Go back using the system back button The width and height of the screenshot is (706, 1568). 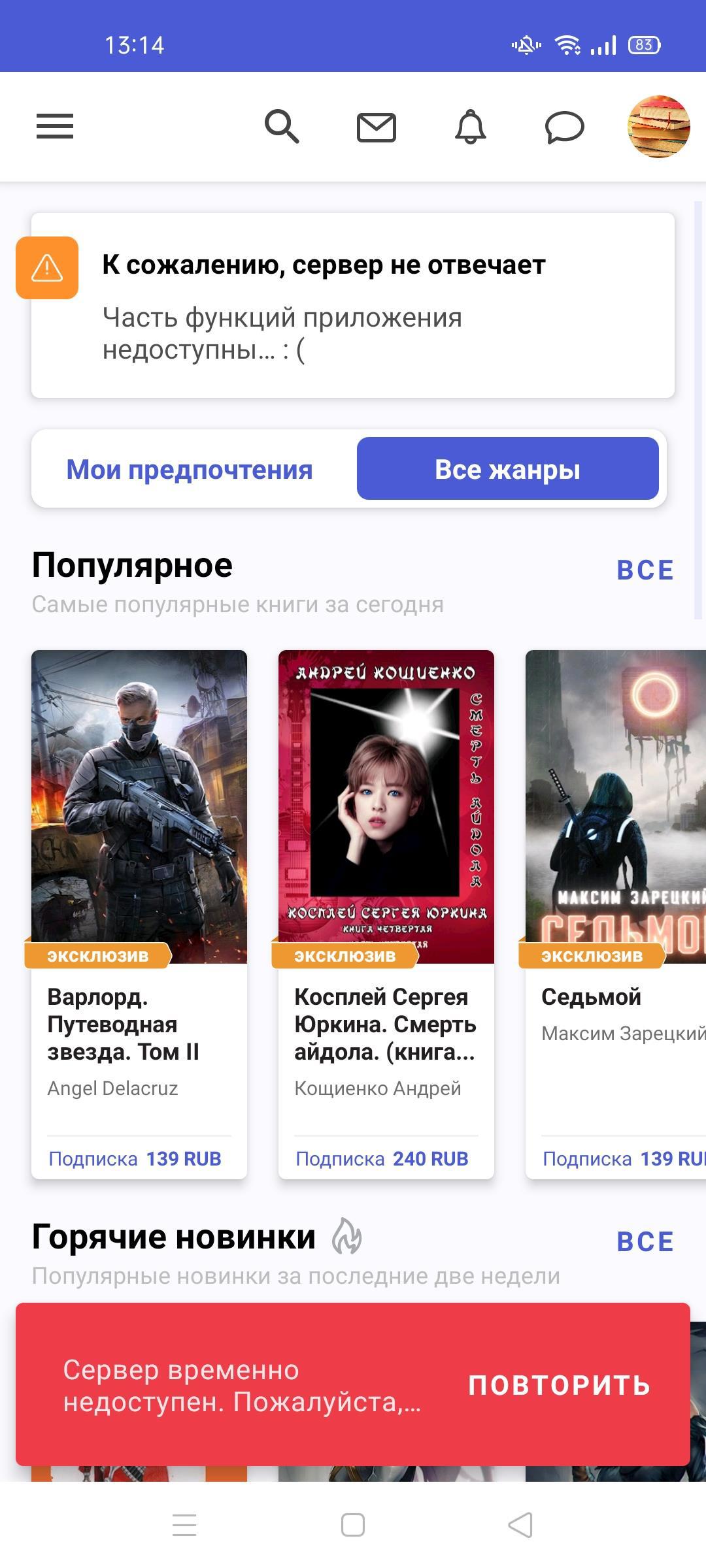520,1526
